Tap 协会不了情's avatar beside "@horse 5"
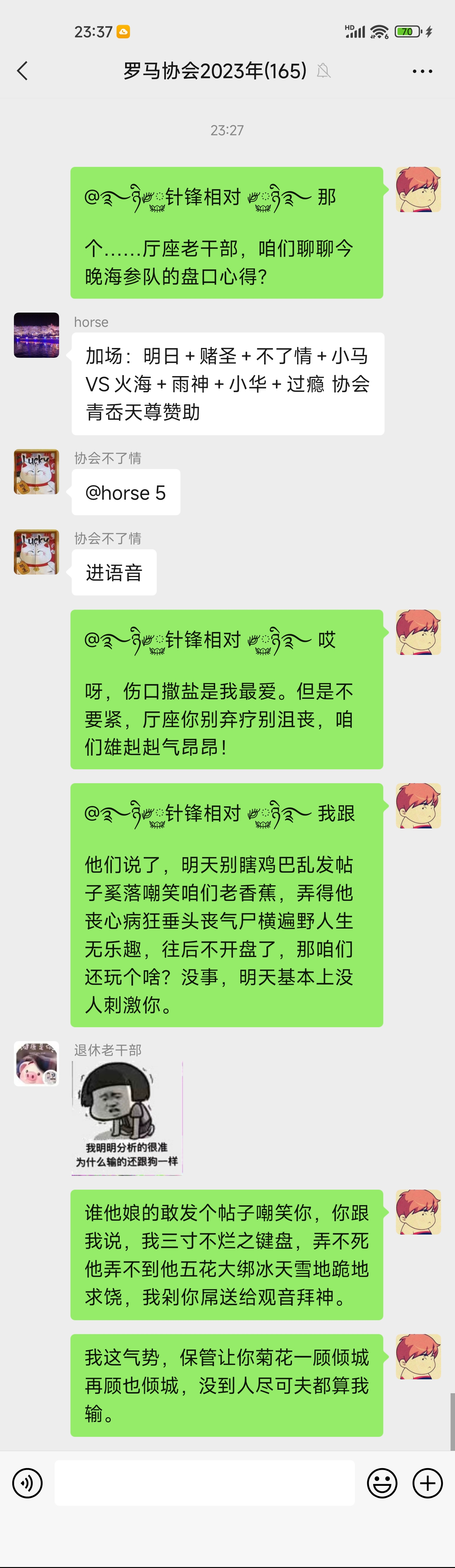Viewport: 455px width, 1568px height. point(37,472)
